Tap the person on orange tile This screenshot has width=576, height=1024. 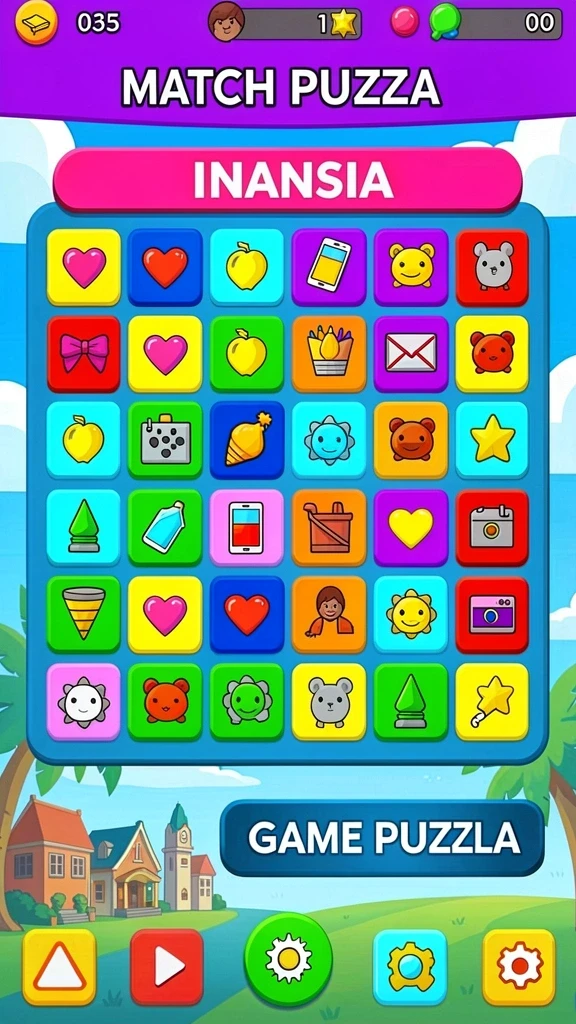[329, 615]
